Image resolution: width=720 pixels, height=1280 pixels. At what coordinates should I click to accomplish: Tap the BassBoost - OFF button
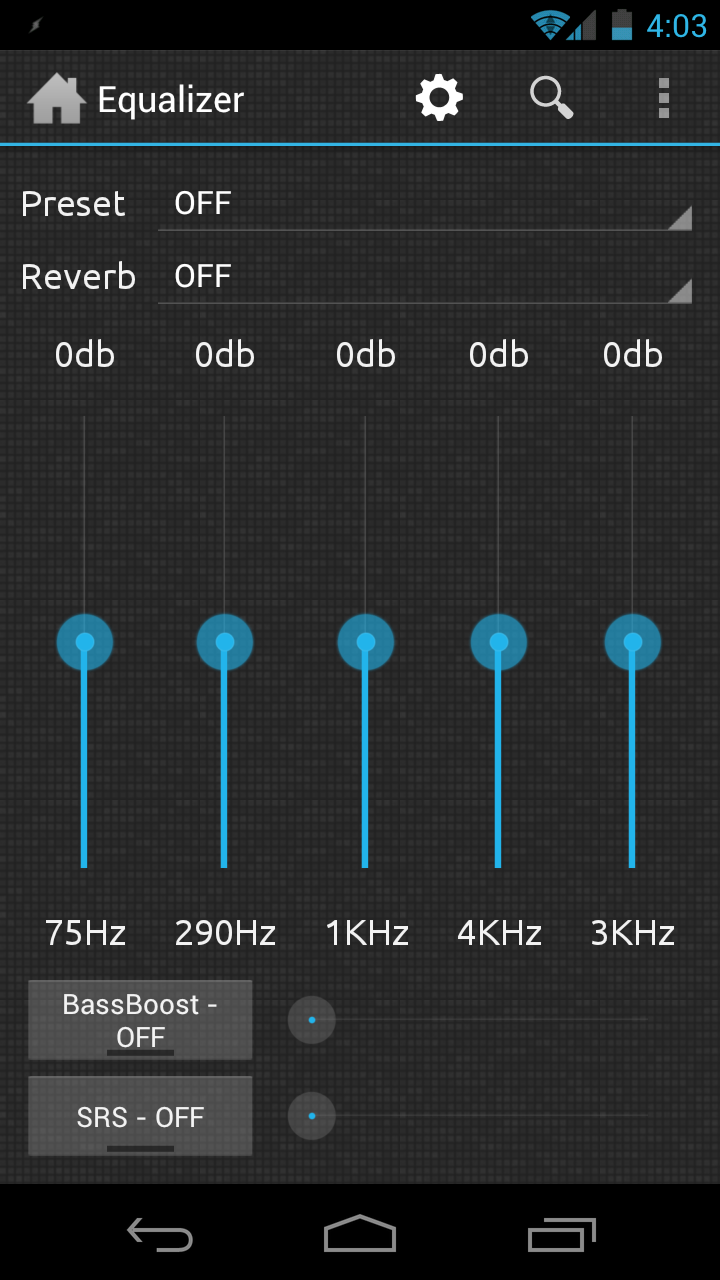coord(139,1020)
